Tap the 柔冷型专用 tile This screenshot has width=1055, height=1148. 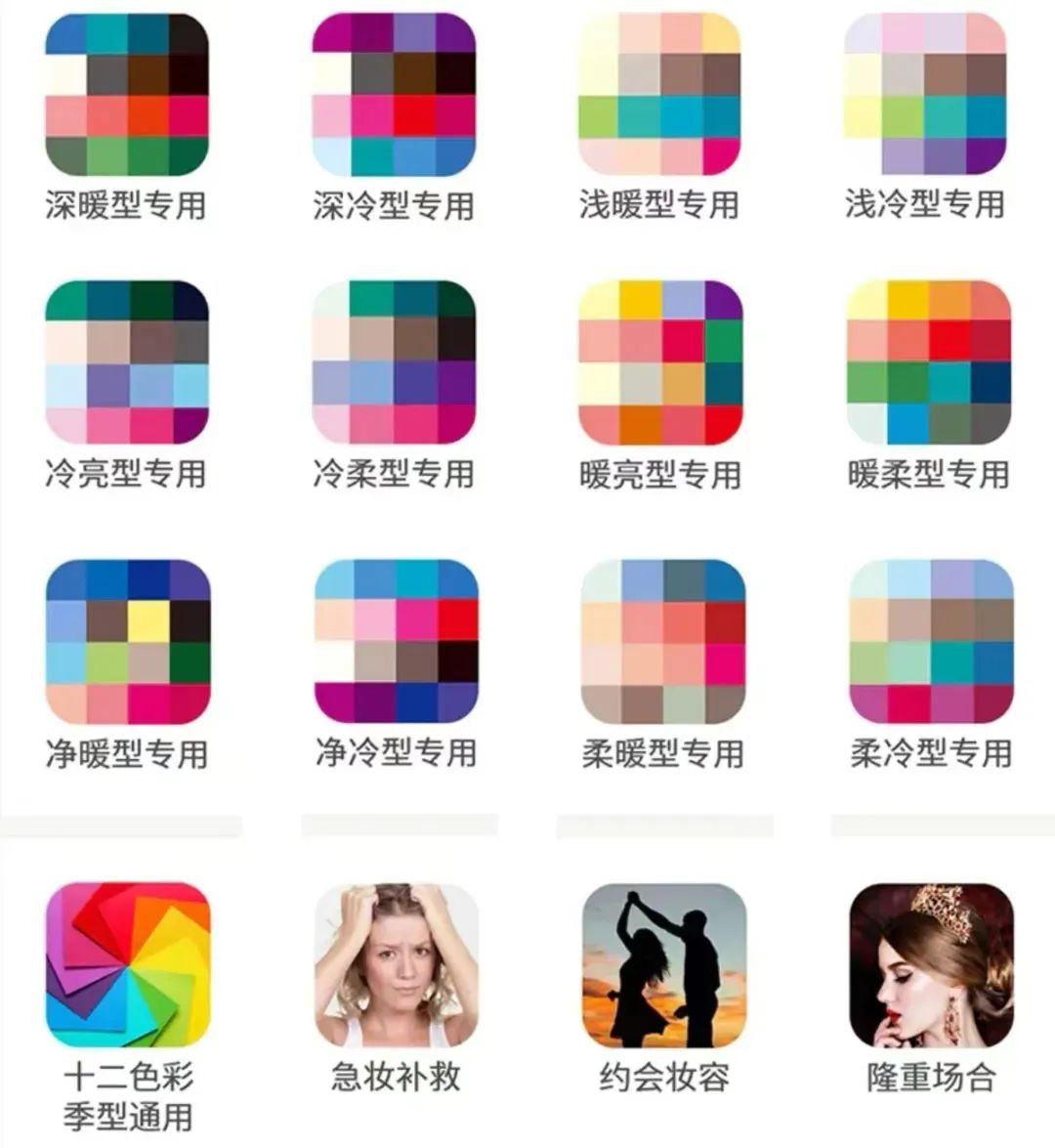click(931, 642)
